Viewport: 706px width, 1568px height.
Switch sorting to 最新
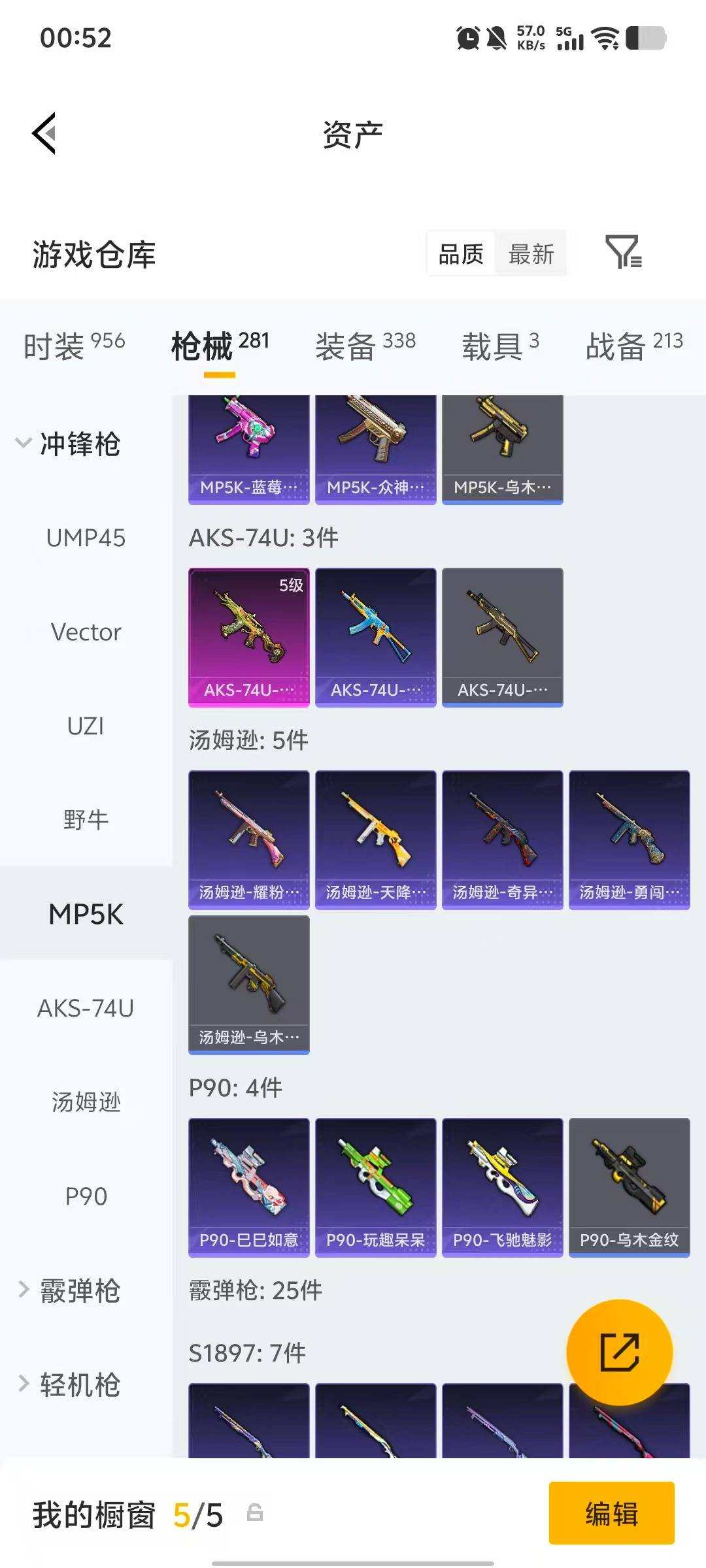[x=531, y=253]
